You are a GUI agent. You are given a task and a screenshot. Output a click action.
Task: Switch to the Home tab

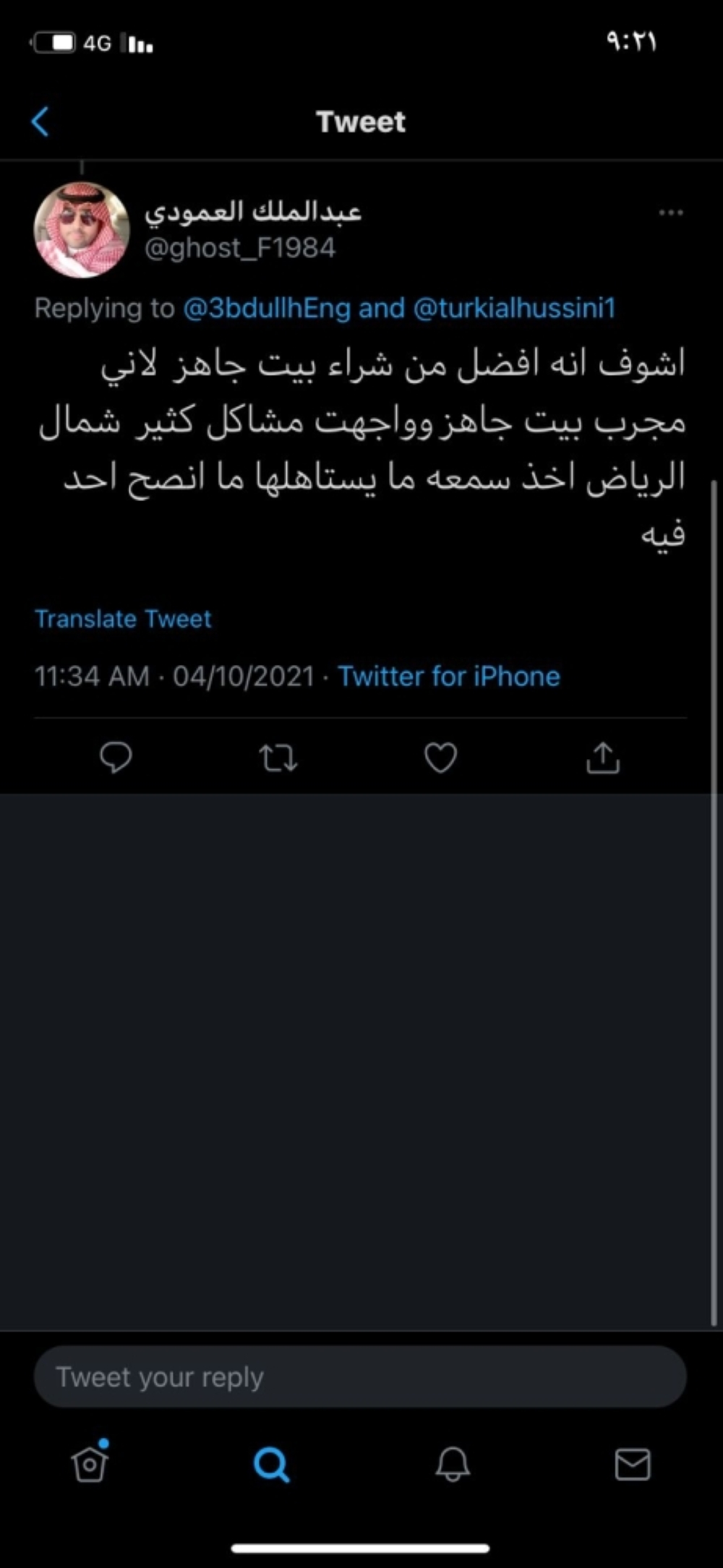[90, 1465]
